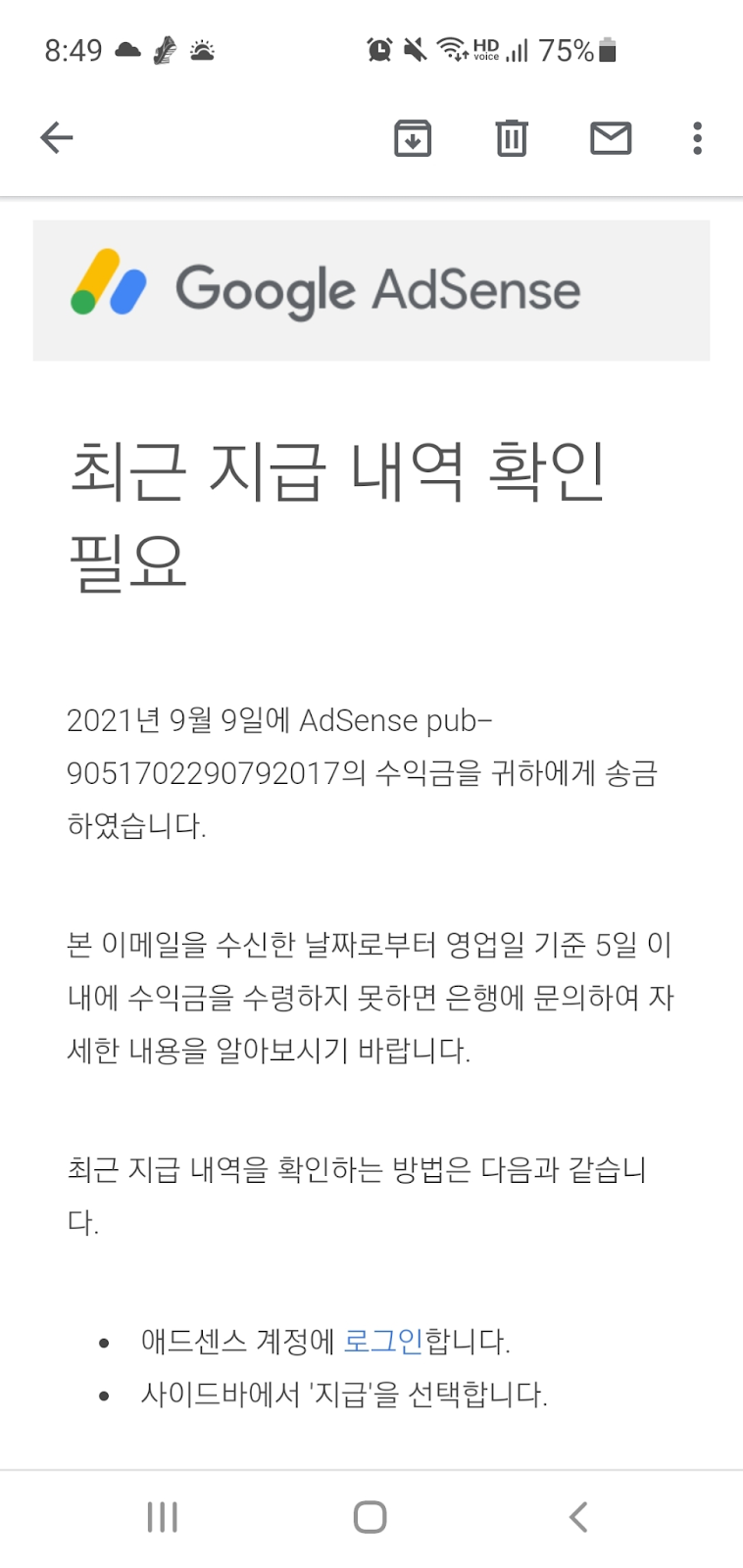Delete this email
The width and height of the screenshot is (743, 1568).
tap(511, 138)
